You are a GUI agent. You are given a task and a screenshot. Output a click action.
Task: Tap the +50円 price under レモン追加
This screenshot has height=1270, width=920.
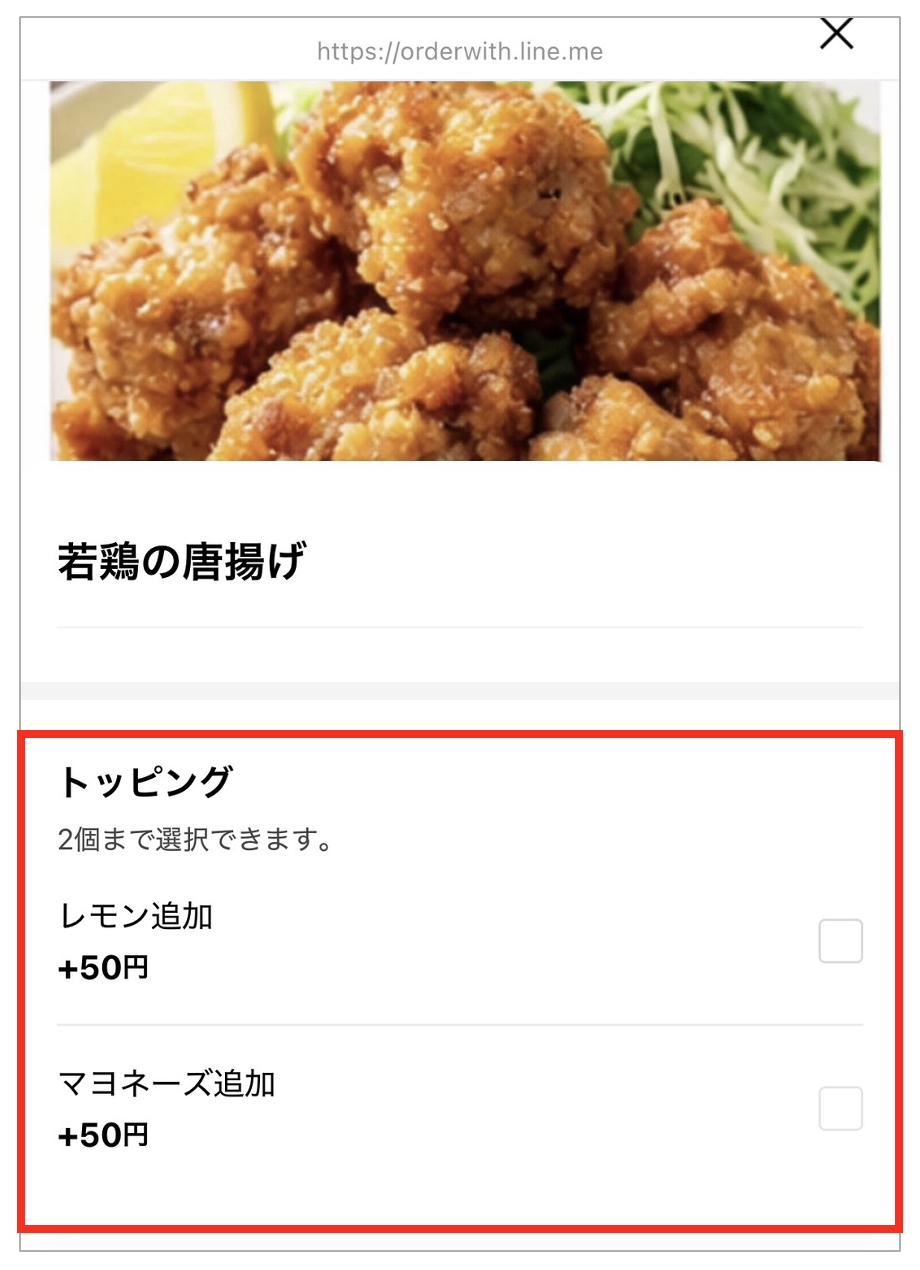tap(101, 966)
